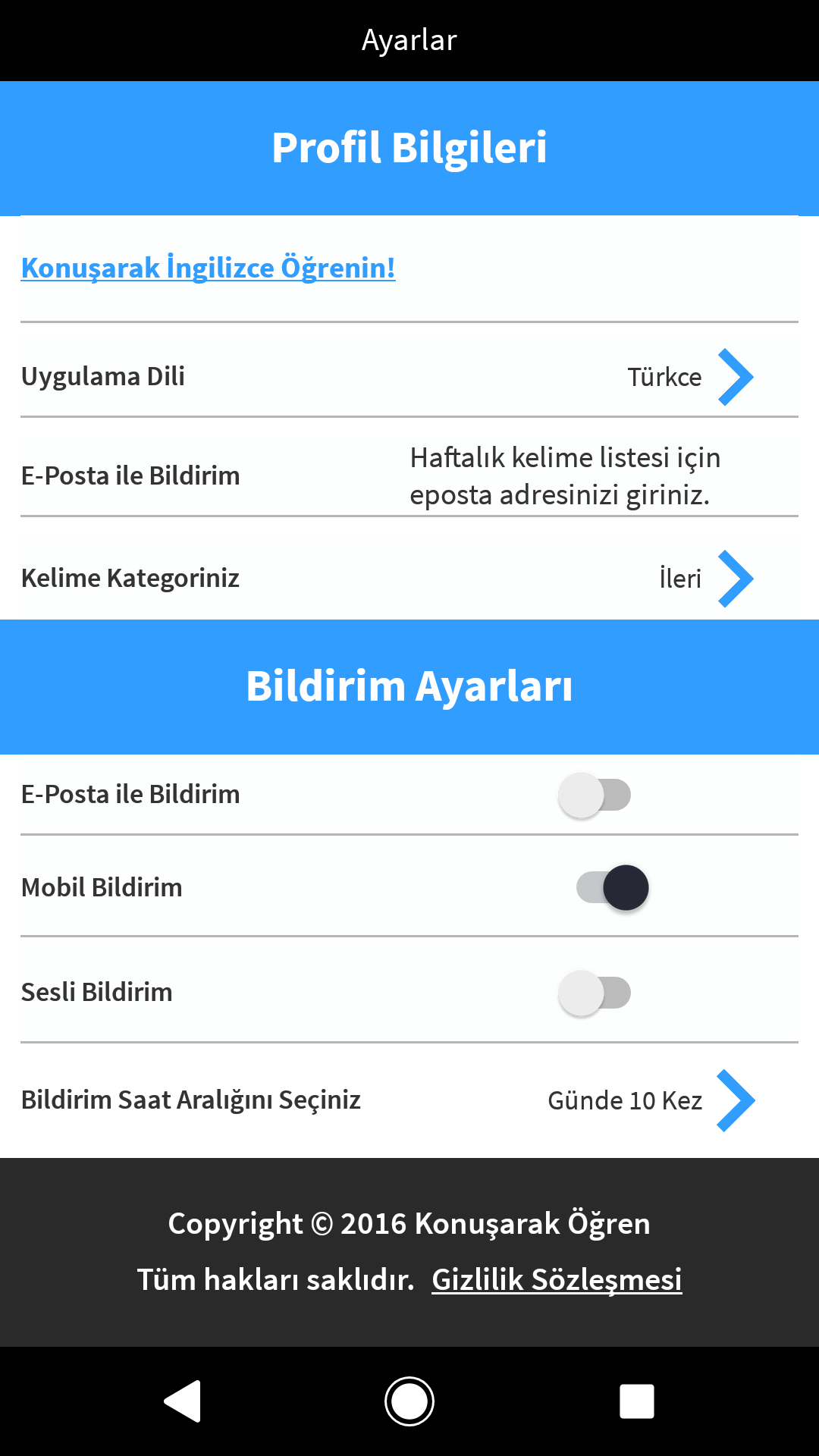Go back with the system back button

click(183, 1401)
